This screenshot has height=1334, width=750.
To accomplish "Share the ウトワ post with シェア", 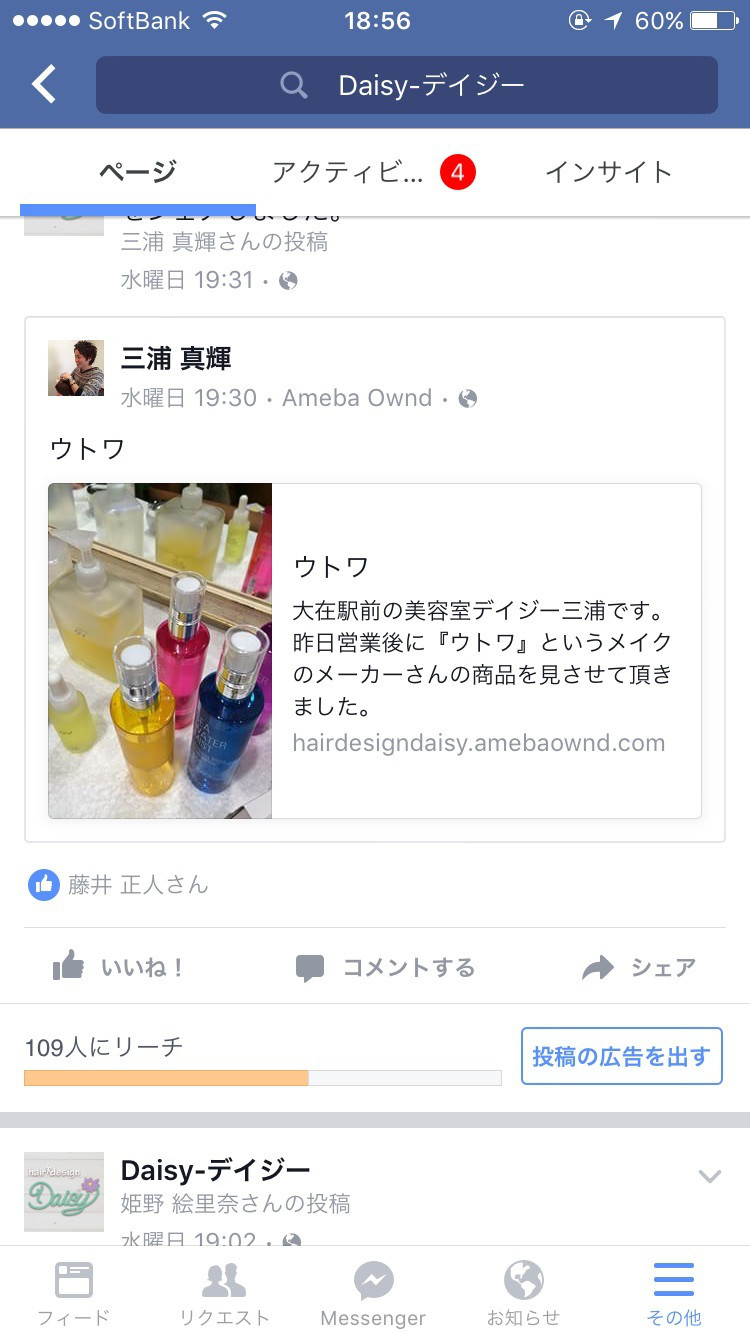I will tap(639, 967).
